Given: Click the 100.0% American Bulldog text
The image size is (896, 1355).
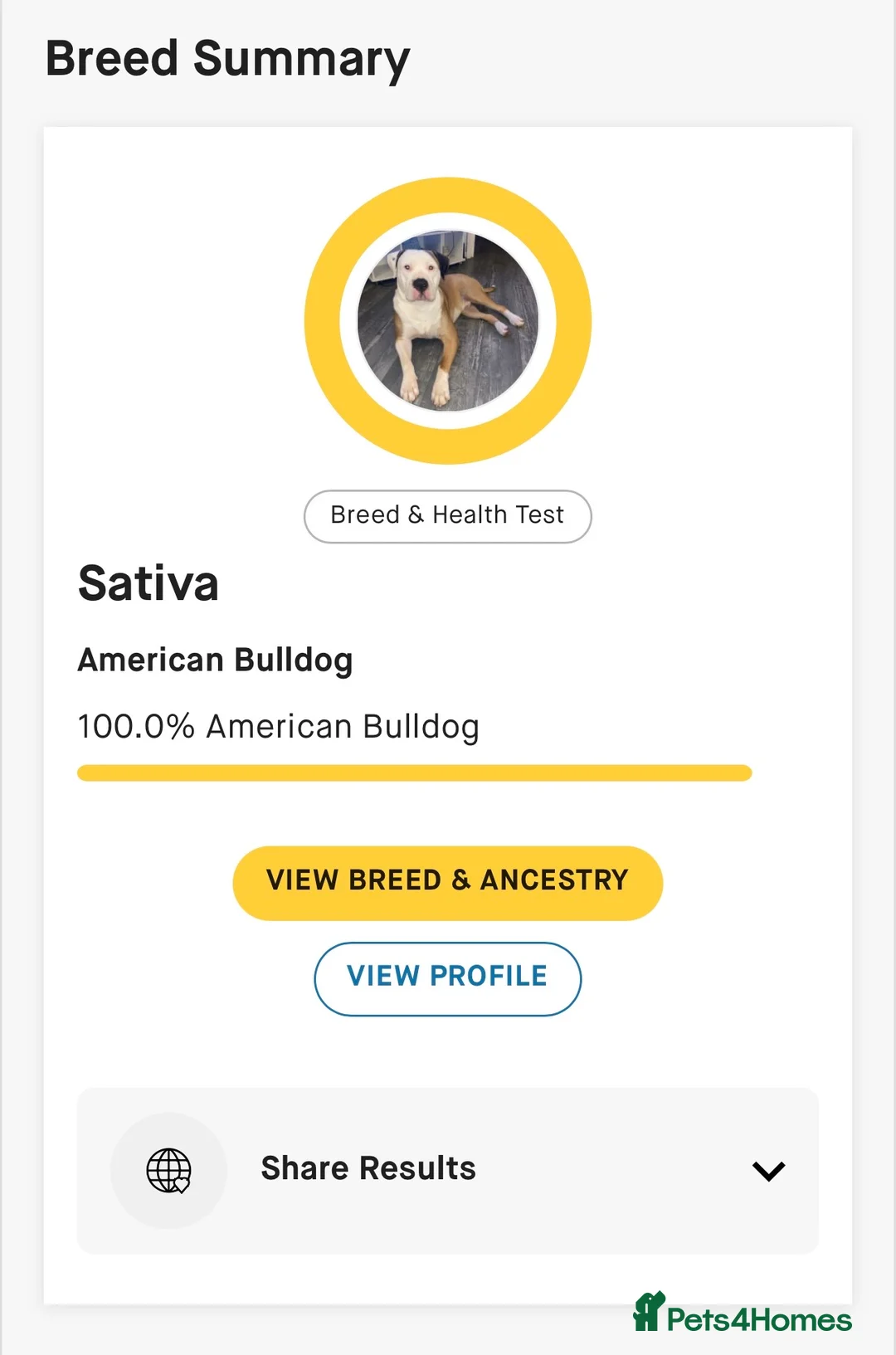Looking at the screenshot, I should [x=279, y=726].
